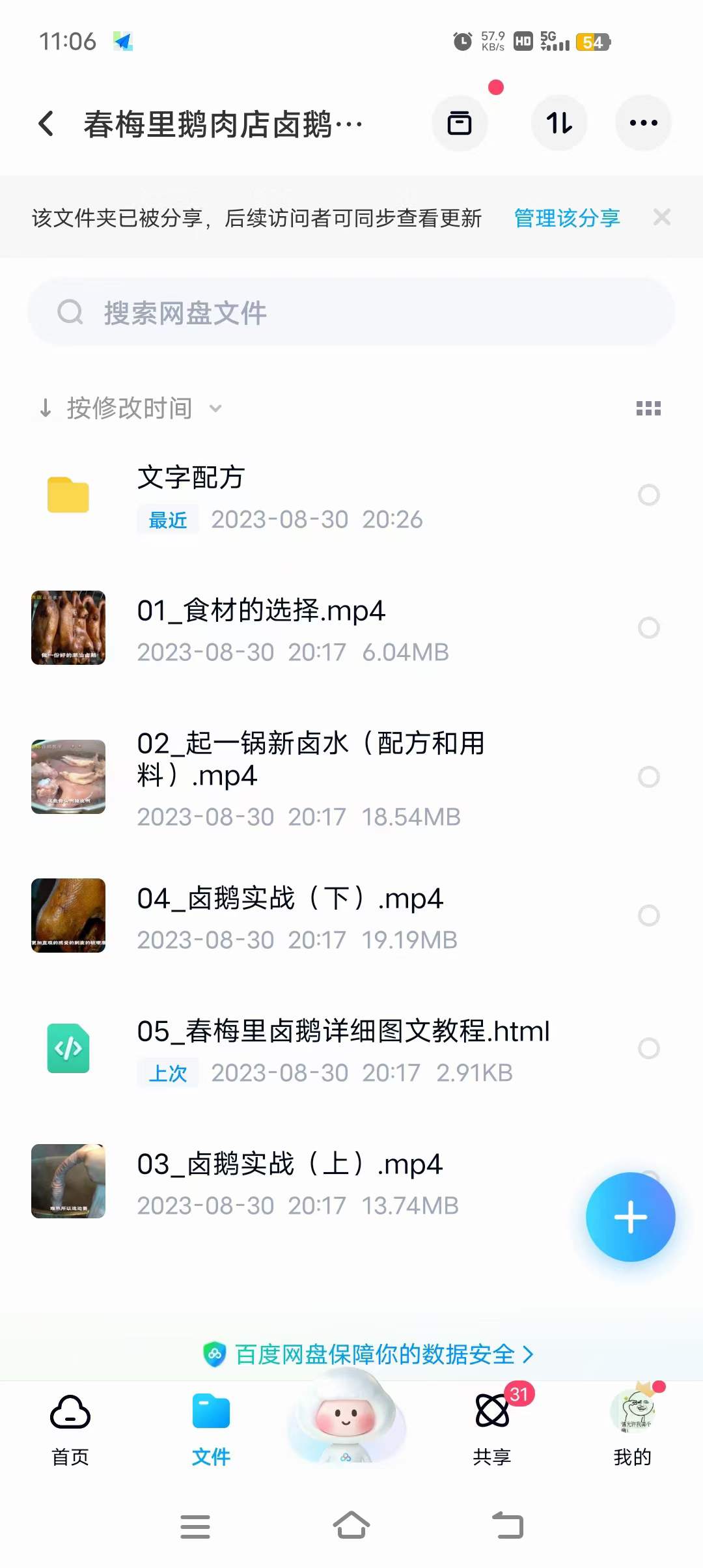Dismiss the shared folder banner
This screenshot has height=1568, width=703.
click(x=663, y=217)
